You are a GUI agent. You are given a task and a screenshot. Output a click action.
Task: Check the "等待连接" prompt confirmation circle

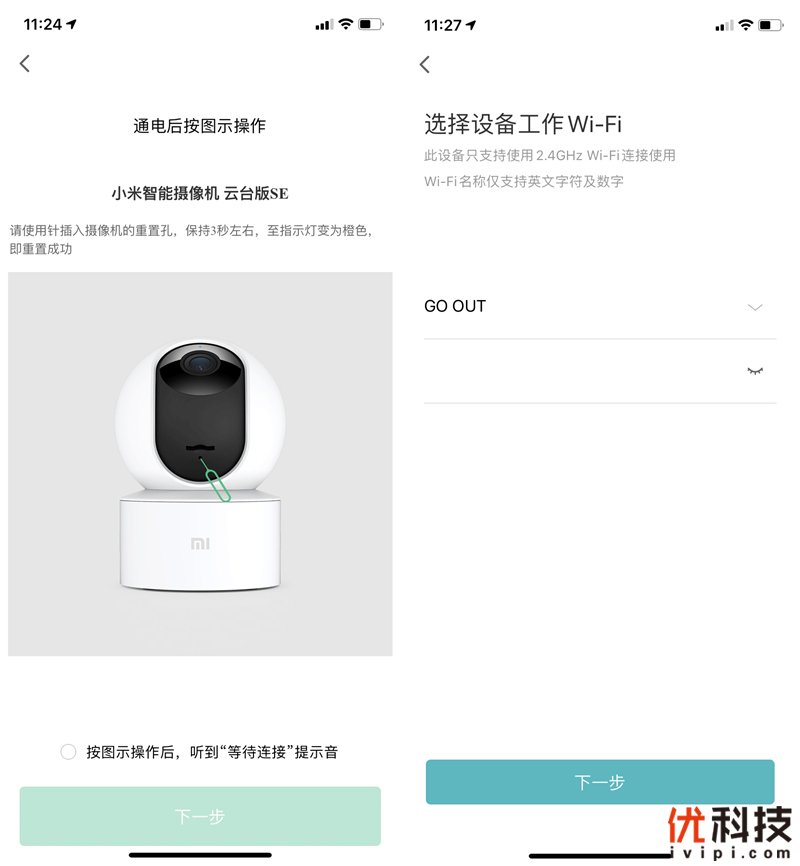68,752
